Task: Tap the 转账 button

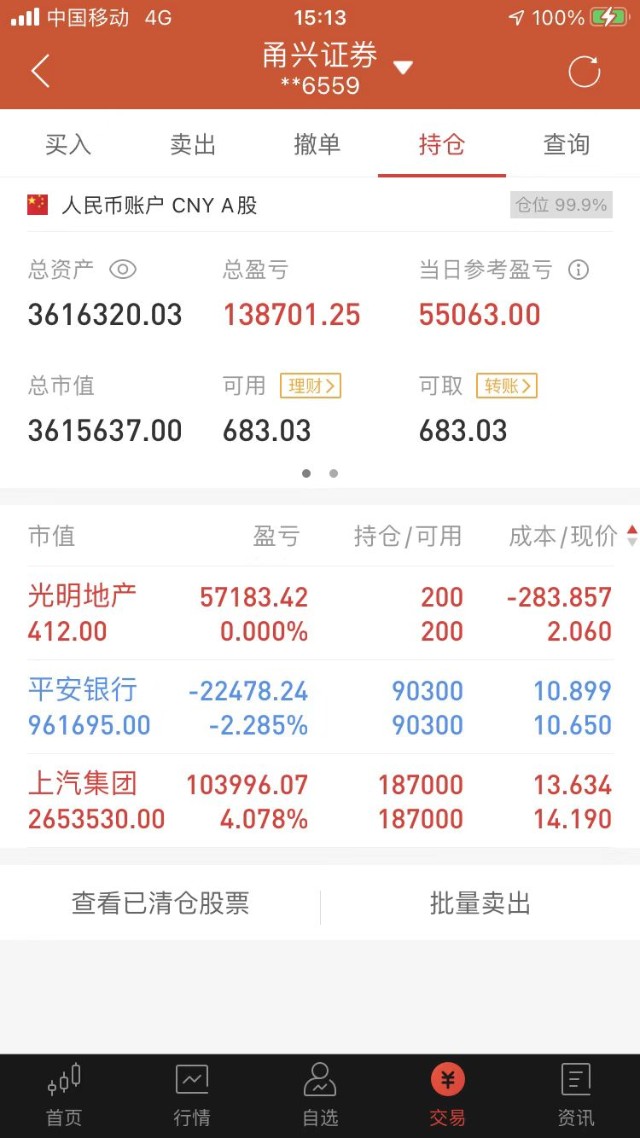Action: point(506,386)
